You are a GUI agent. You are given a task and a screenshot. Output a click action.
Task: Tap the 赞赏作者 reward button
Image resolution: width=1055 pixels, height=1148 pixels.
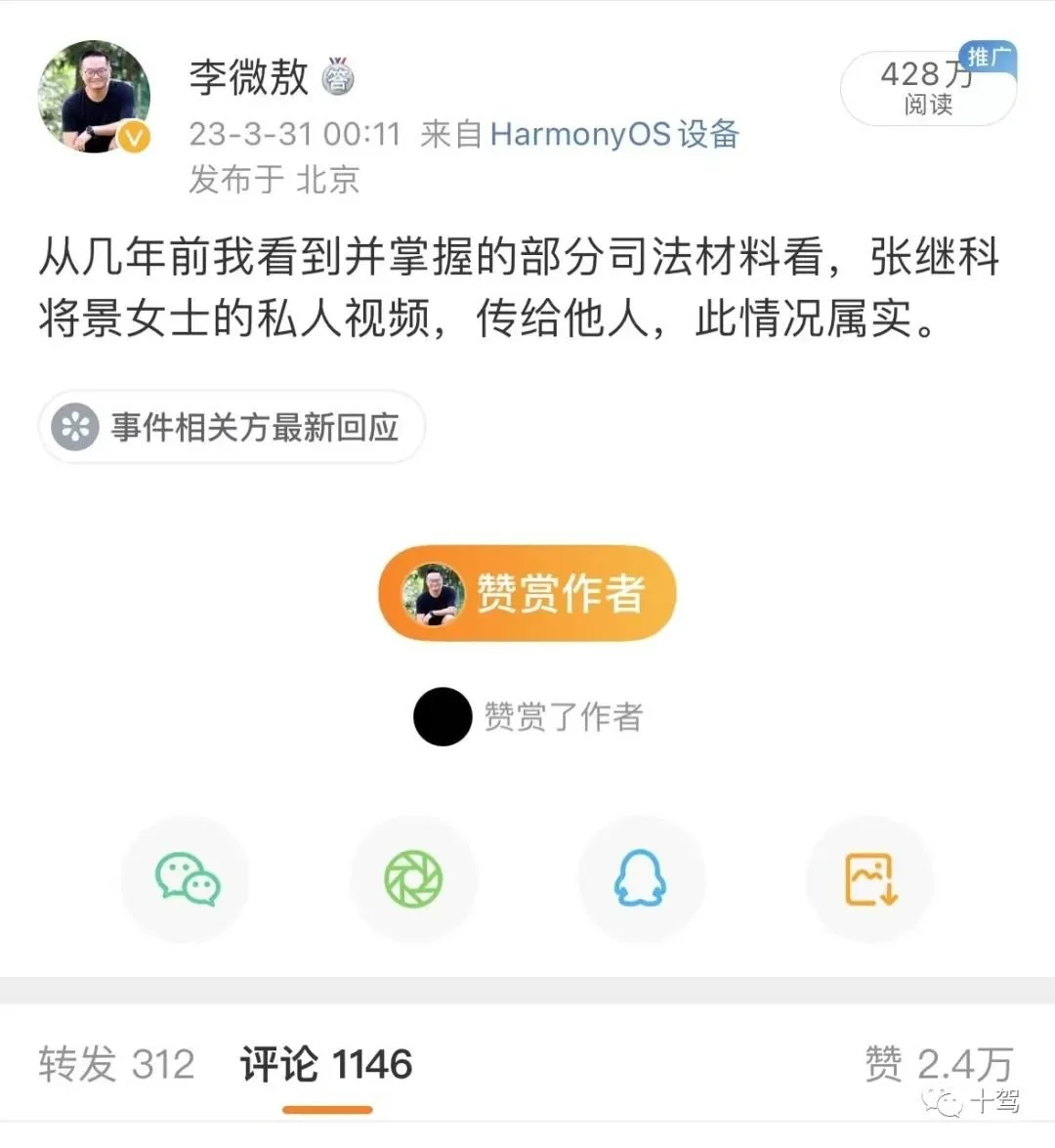tap(527, 593)
